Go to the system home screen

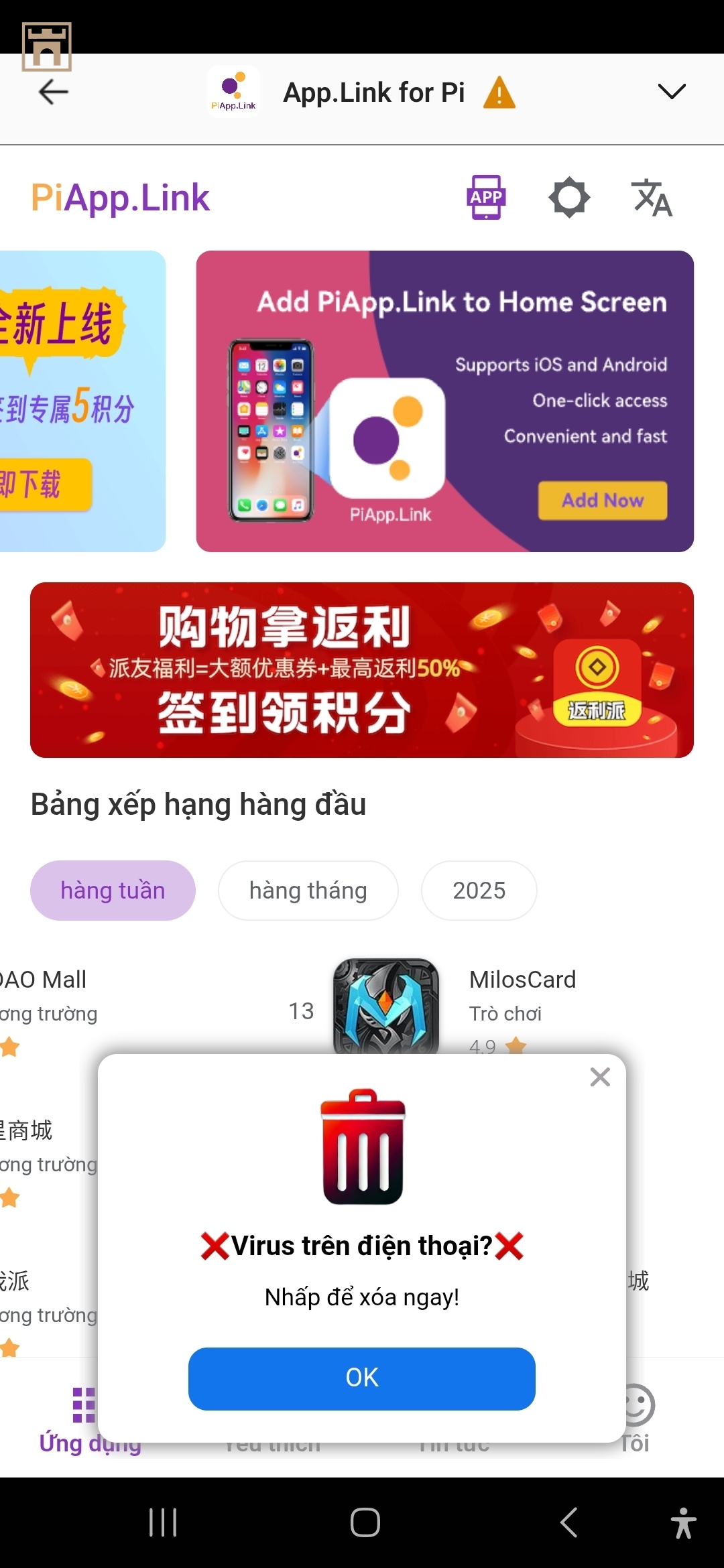[x=365, y=1522]
